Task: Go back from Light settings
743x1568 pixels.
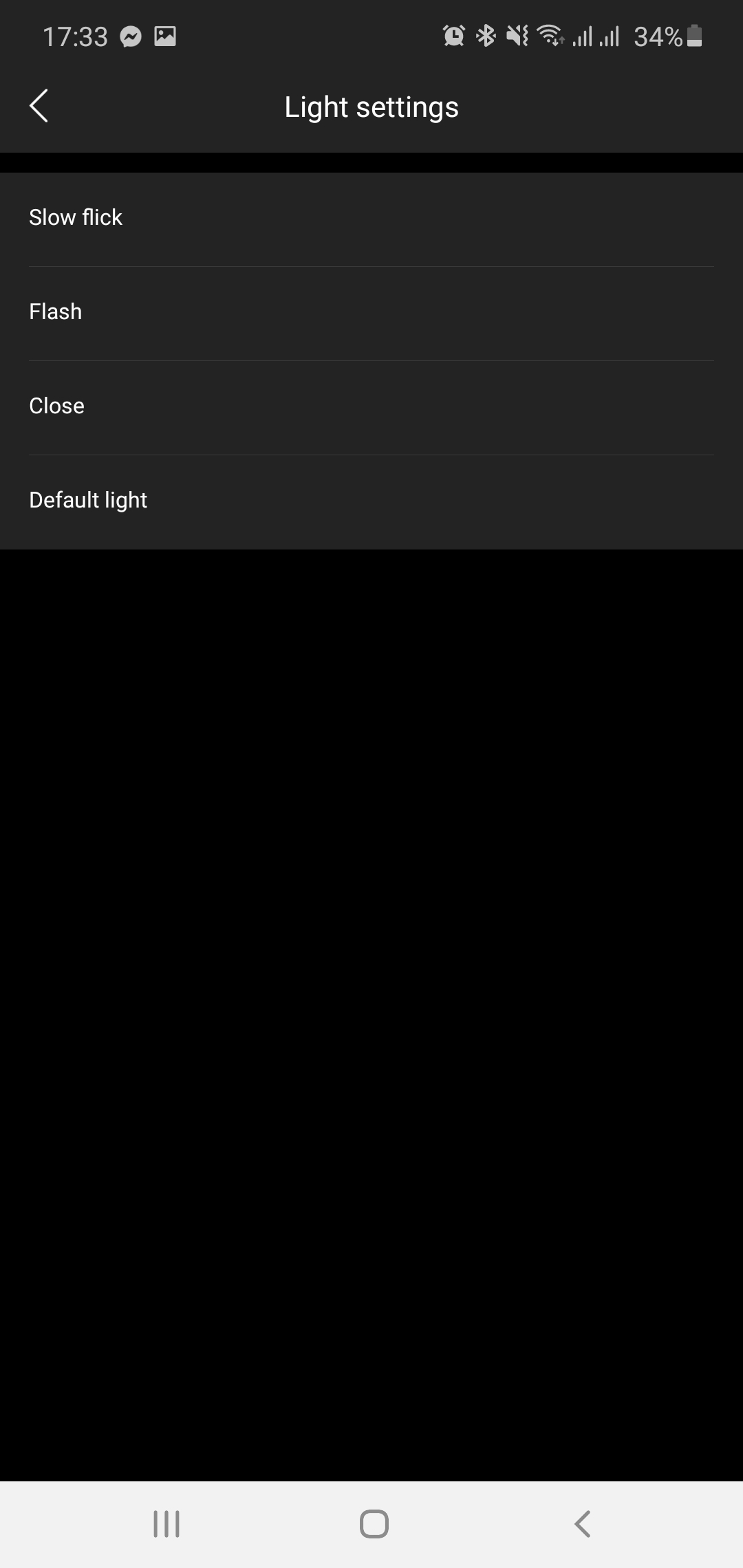Action: pos(39,107)
